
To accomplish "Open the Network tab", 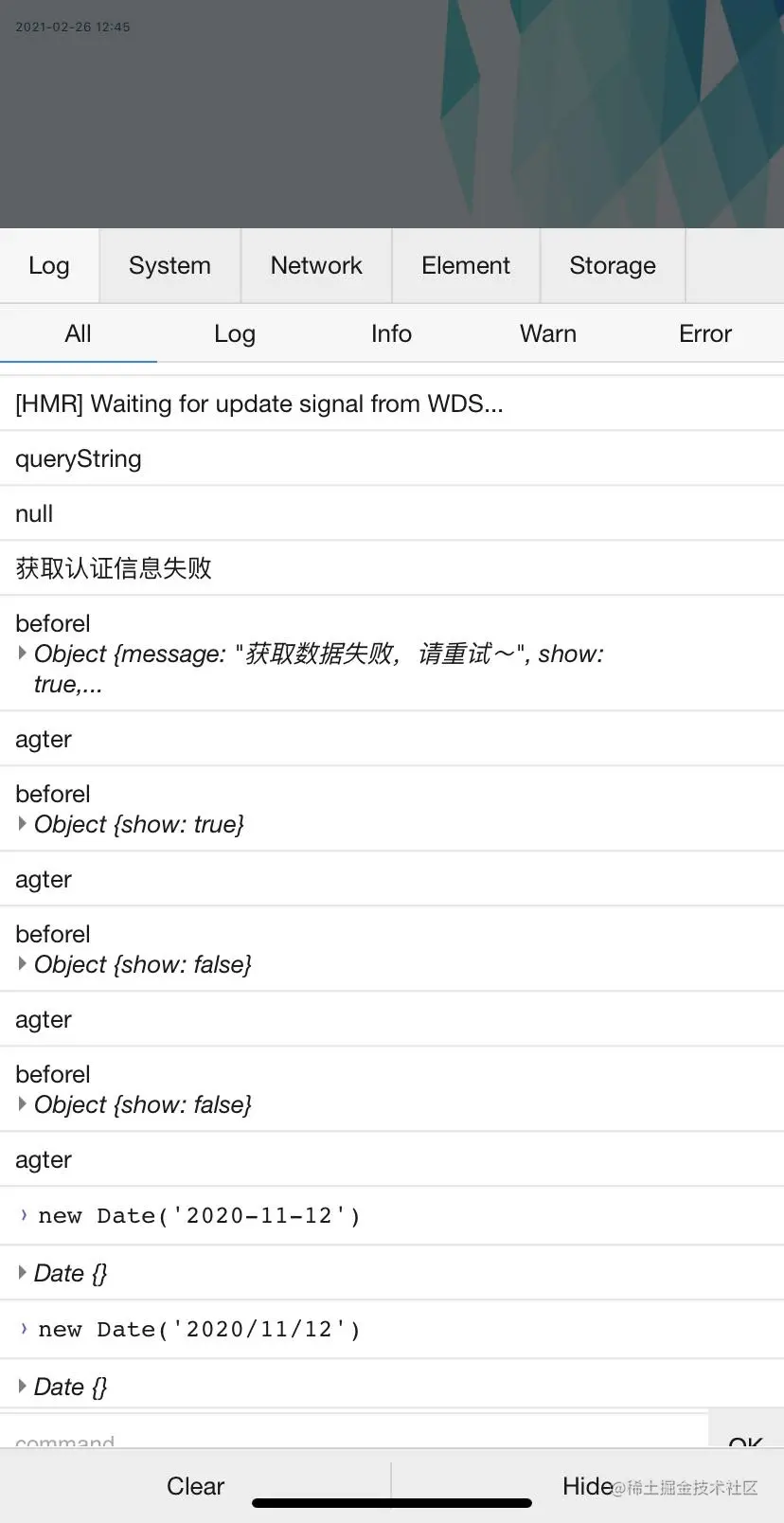I will point(316,266).
